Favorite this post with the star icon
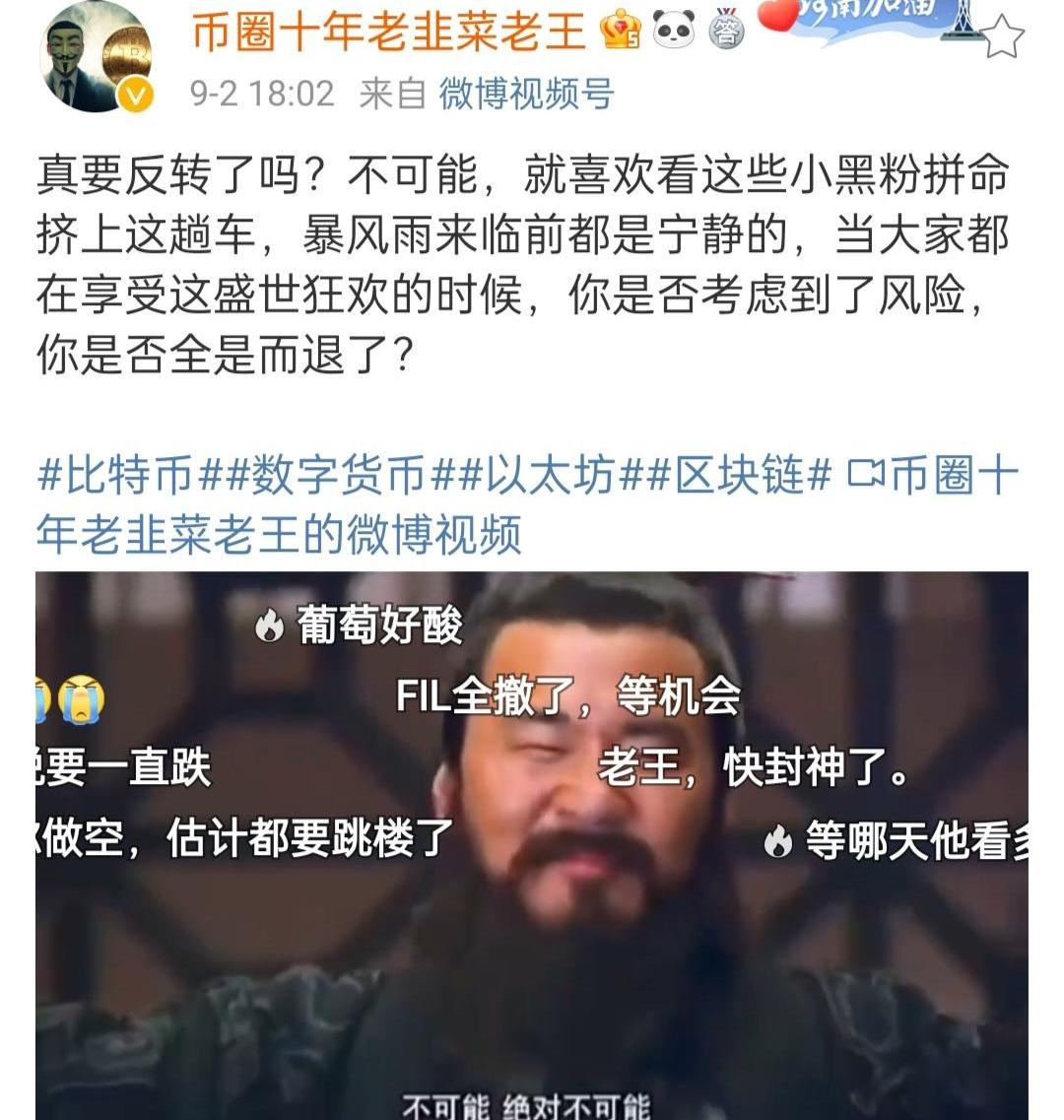This screenshot has width=1064, height=1120. [1003, 37]
